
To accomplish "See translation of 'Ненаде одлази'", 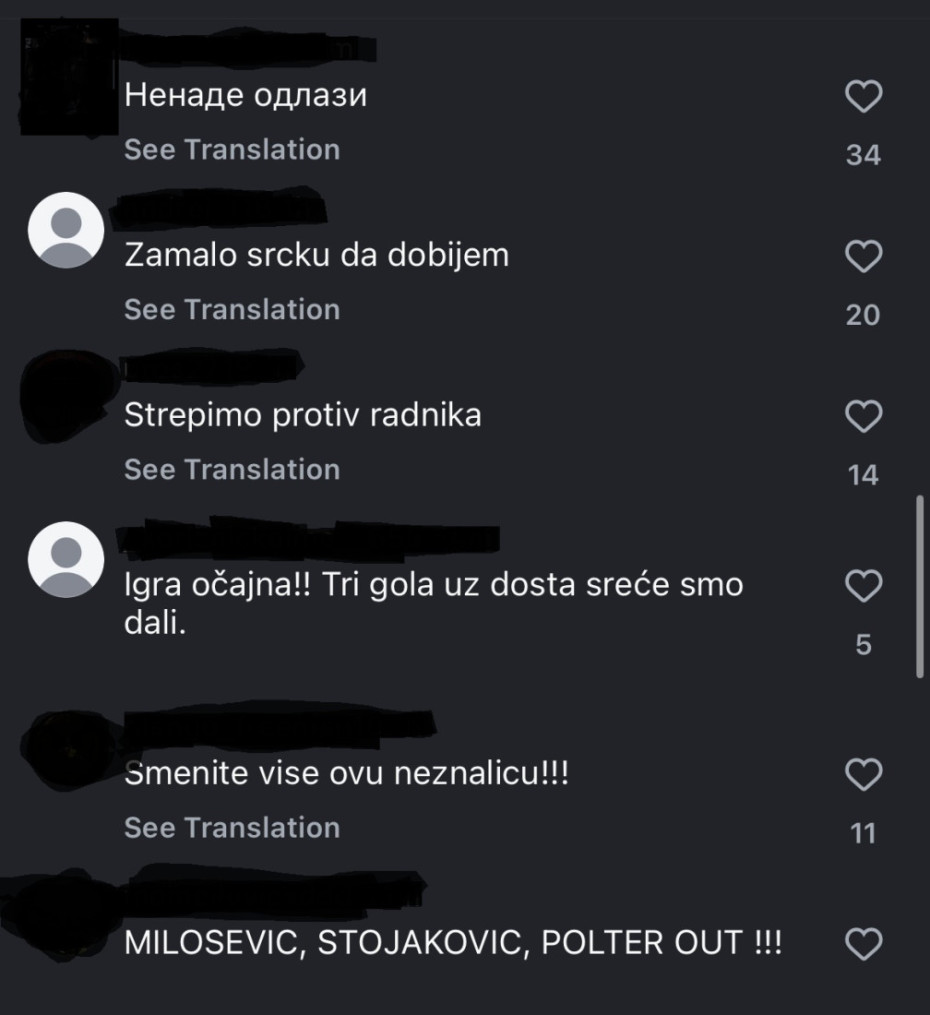I will (x=232, y=150).
